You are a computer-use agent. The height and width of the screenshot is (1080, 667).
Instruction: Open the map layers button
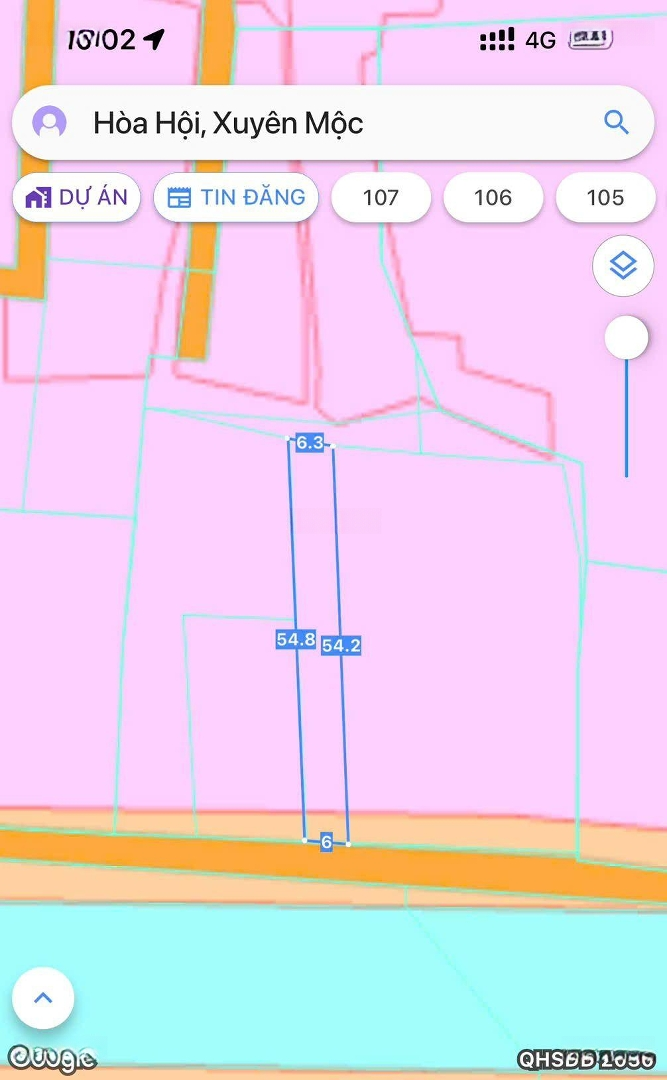623,266
